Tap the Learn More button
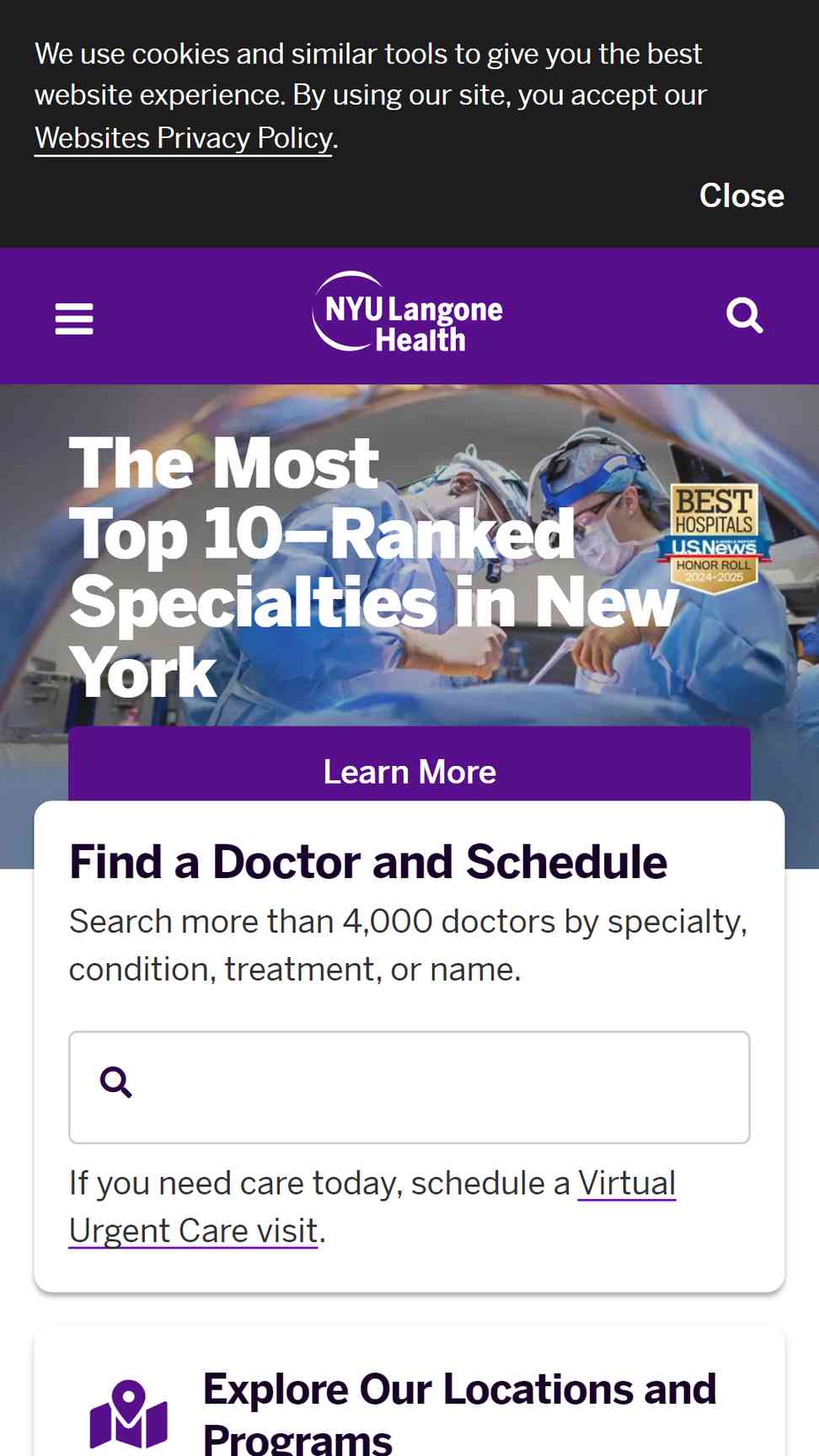 click(409, 770)
